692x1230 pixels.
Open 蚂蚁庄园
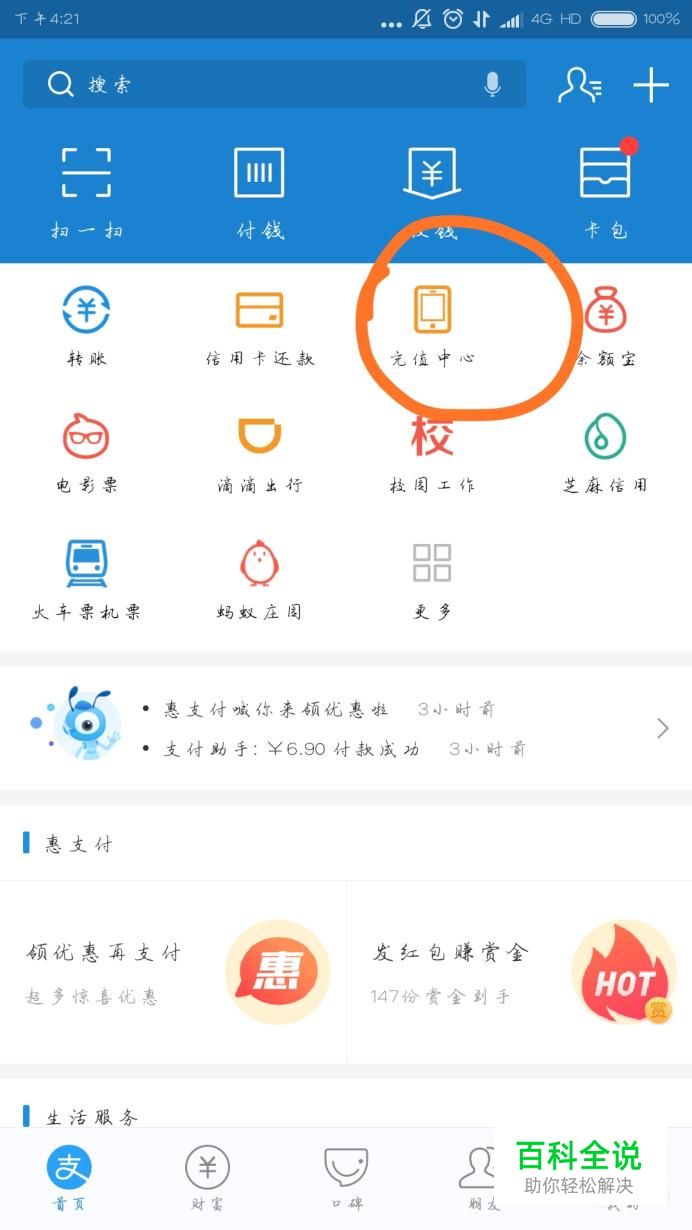point(259,577)
